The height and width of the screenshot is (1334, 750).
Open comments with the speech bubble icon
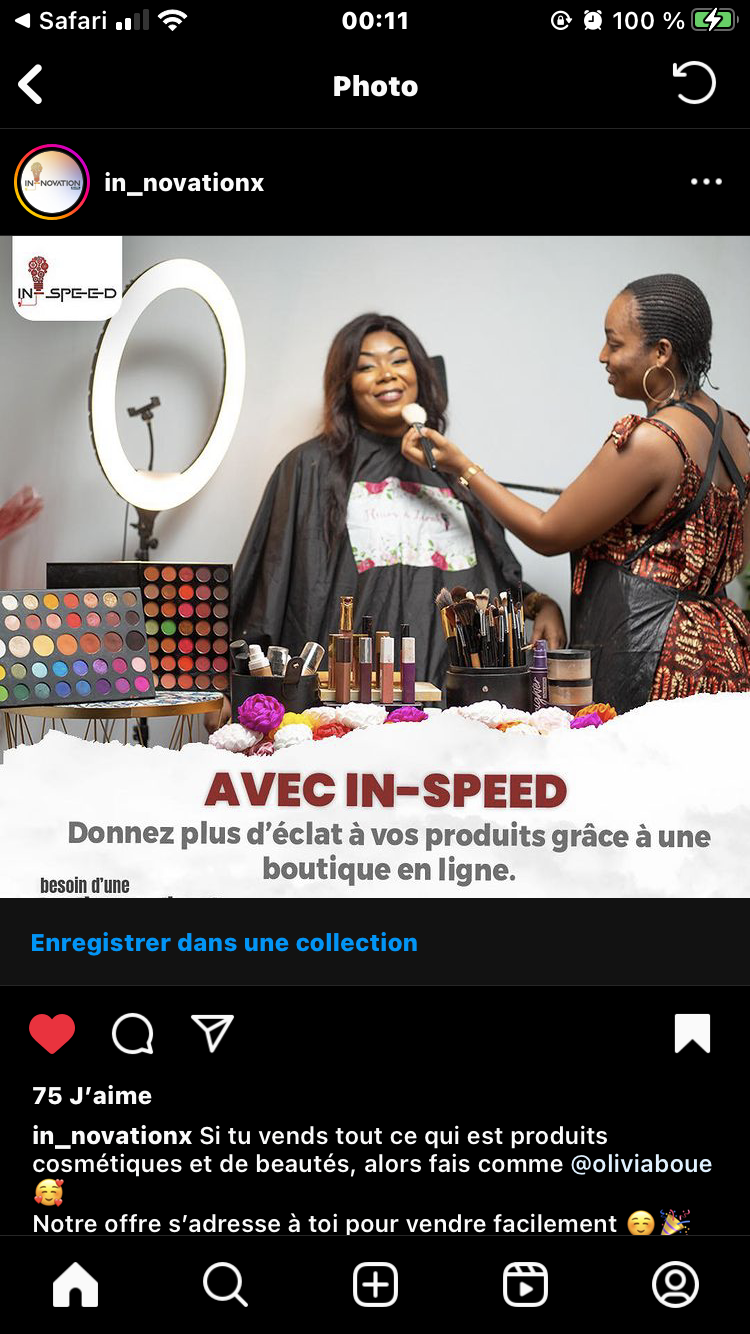(132, 1033)
